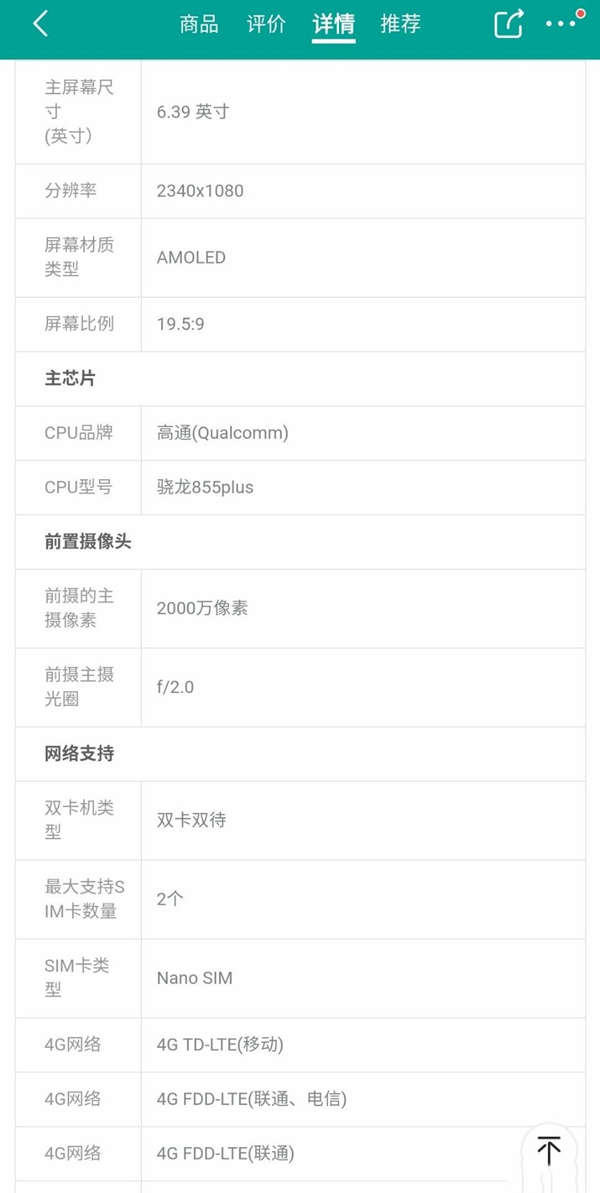
Task: Switch to the 评价 tab
Action: 266,24
